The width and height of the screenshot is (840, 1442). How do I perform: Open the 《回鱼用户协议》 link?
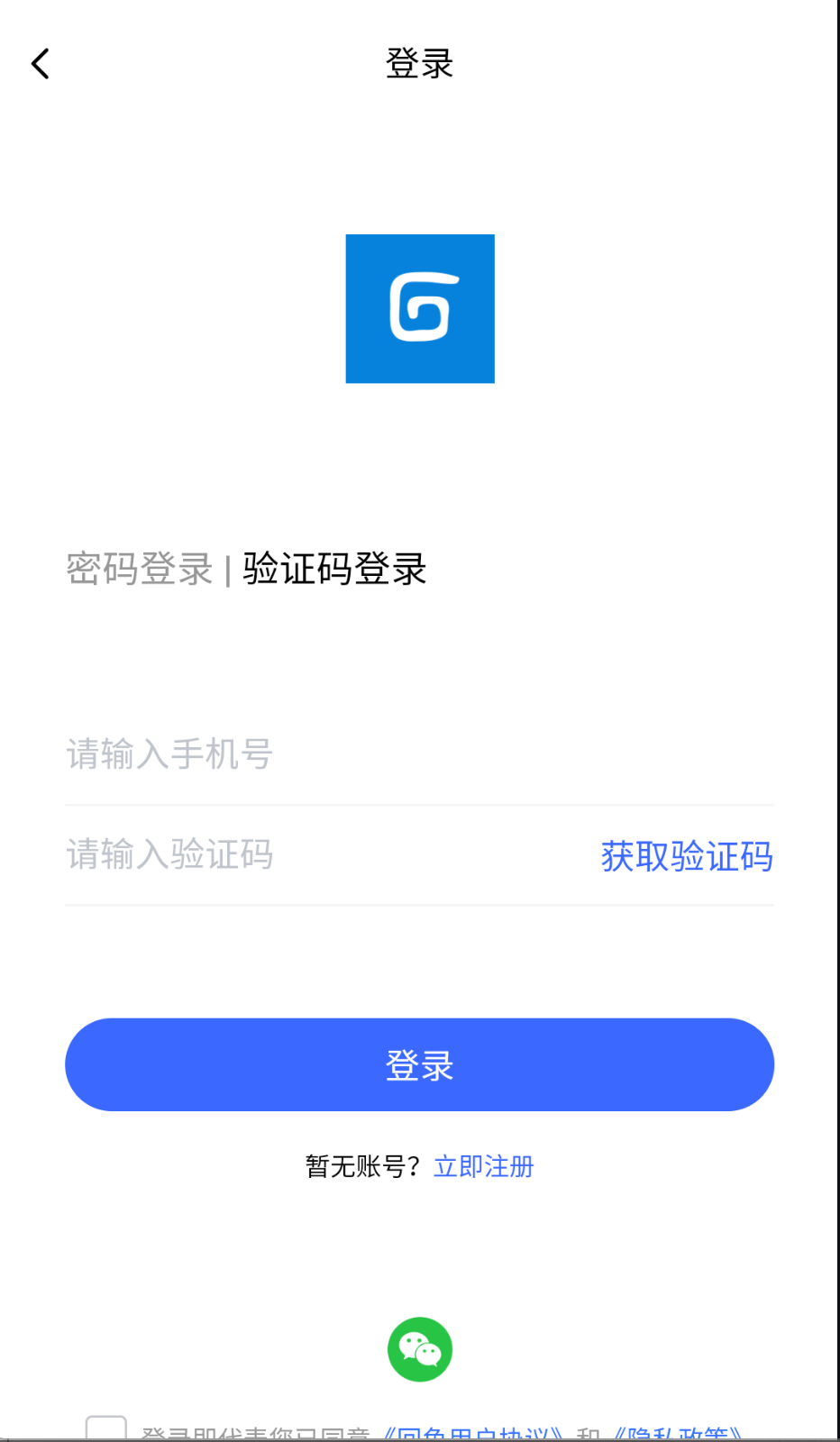pos(471,1431)
